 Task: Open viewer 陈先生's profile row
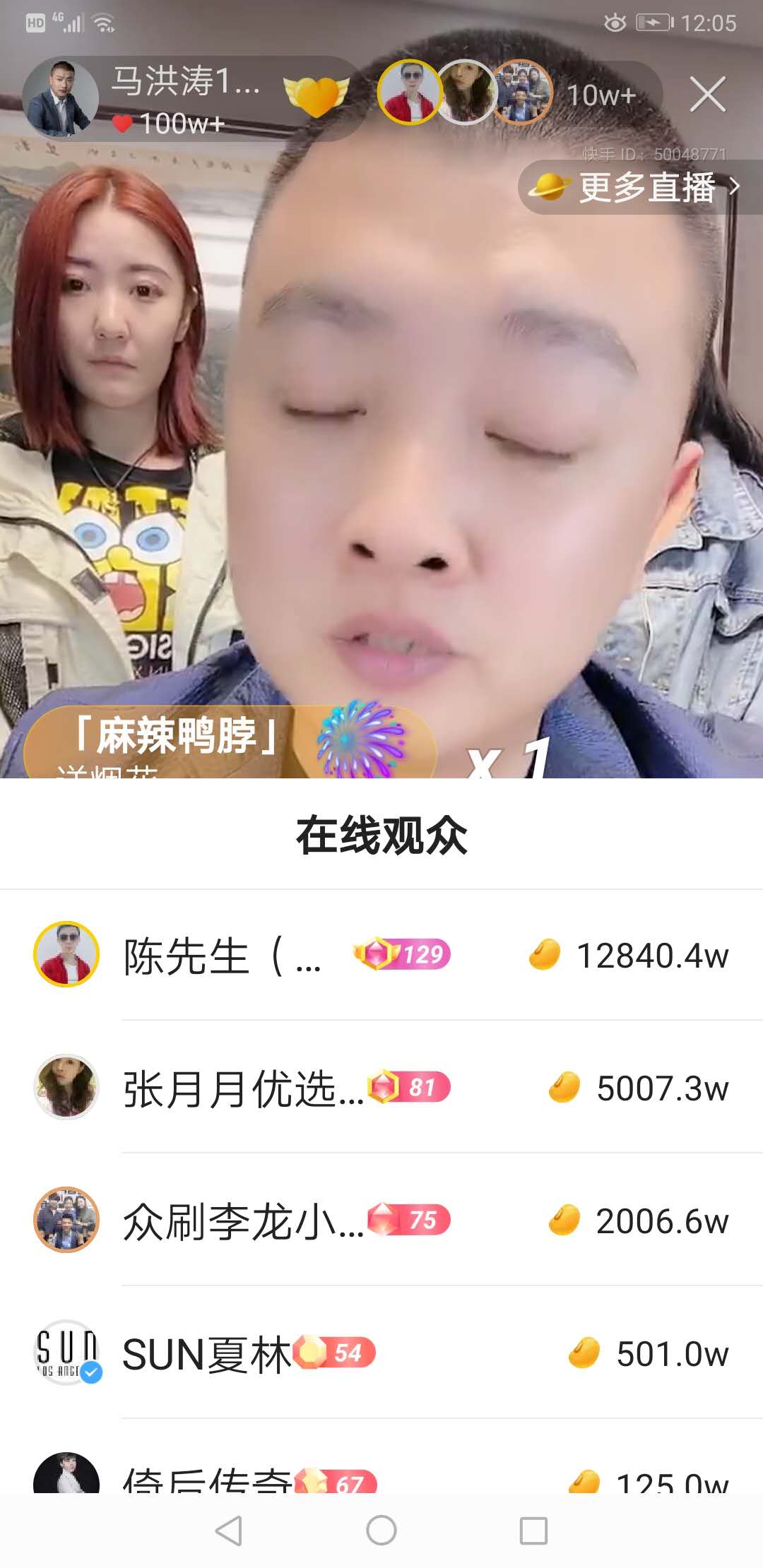381,955
